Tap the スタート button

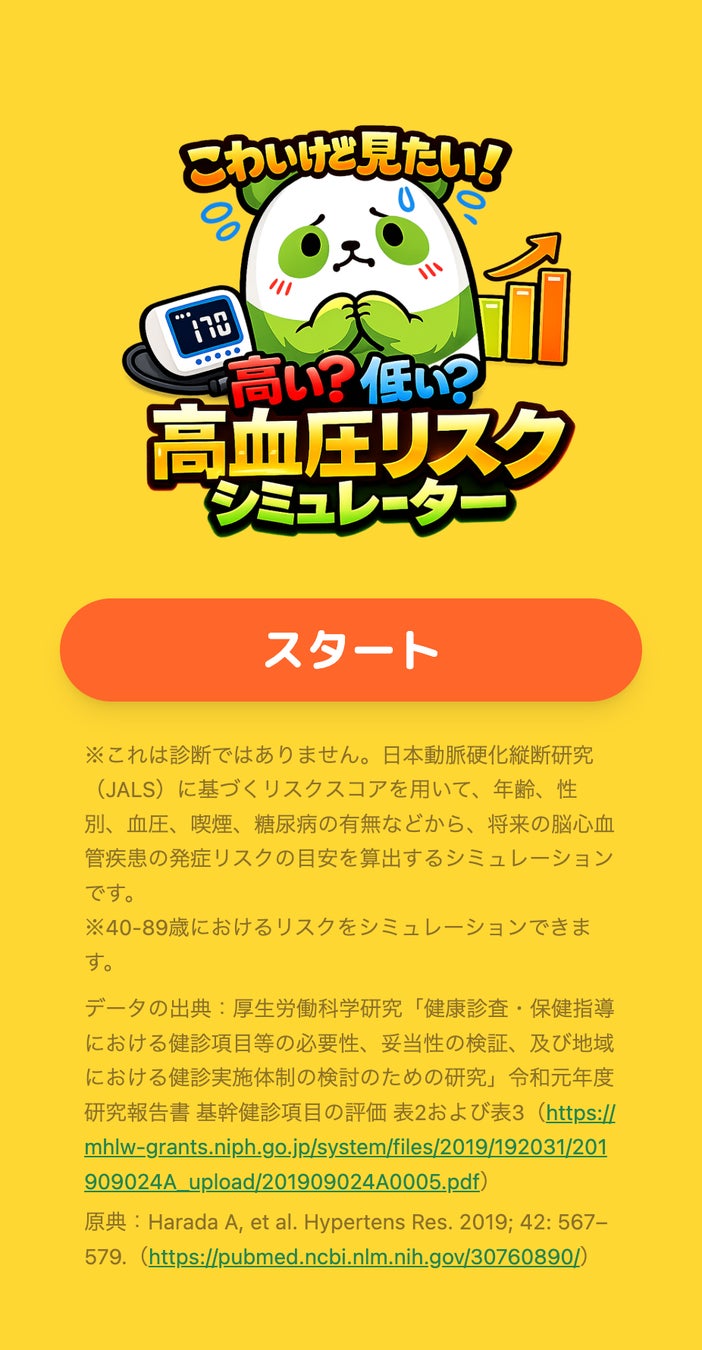point(350,650)
